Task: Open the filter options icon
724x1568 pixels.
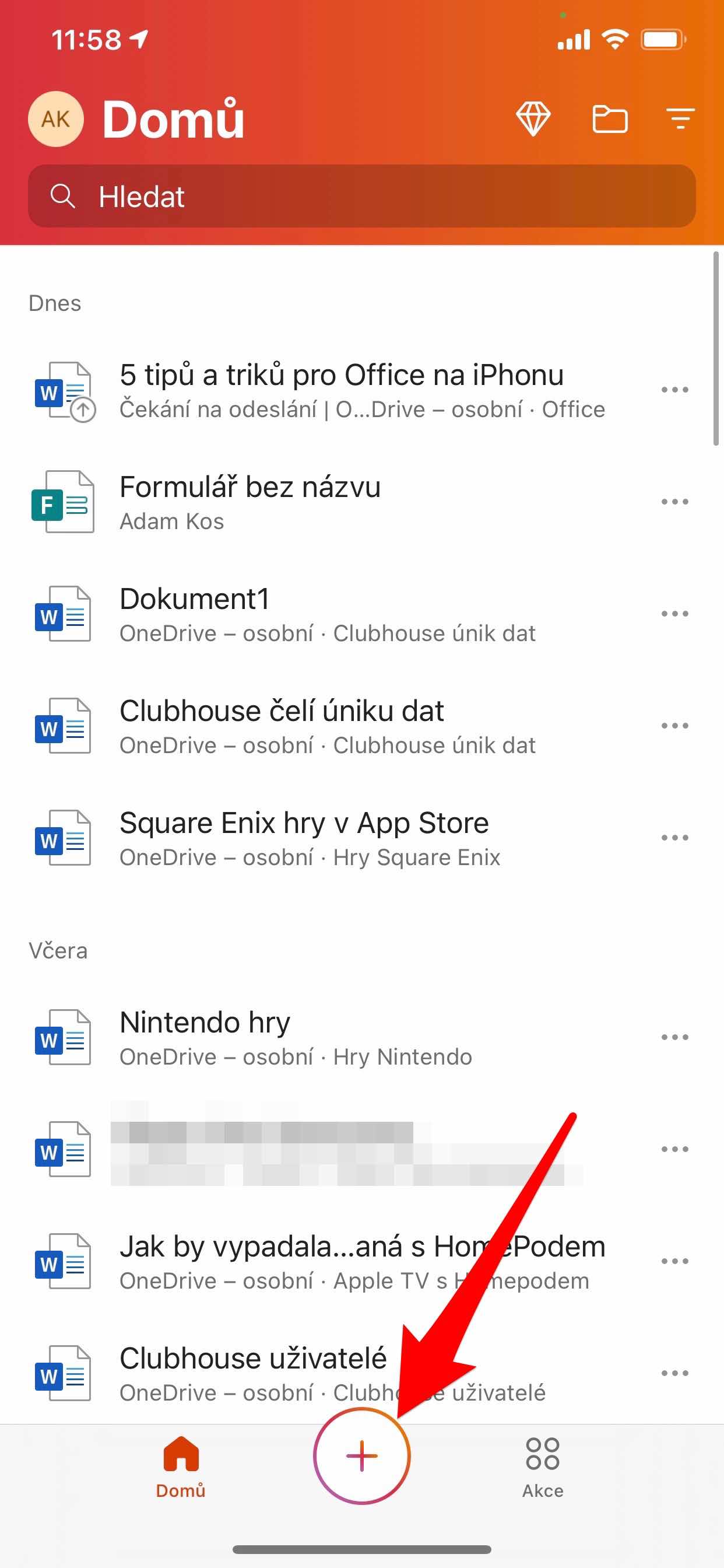Action: [x=680, y=118]
